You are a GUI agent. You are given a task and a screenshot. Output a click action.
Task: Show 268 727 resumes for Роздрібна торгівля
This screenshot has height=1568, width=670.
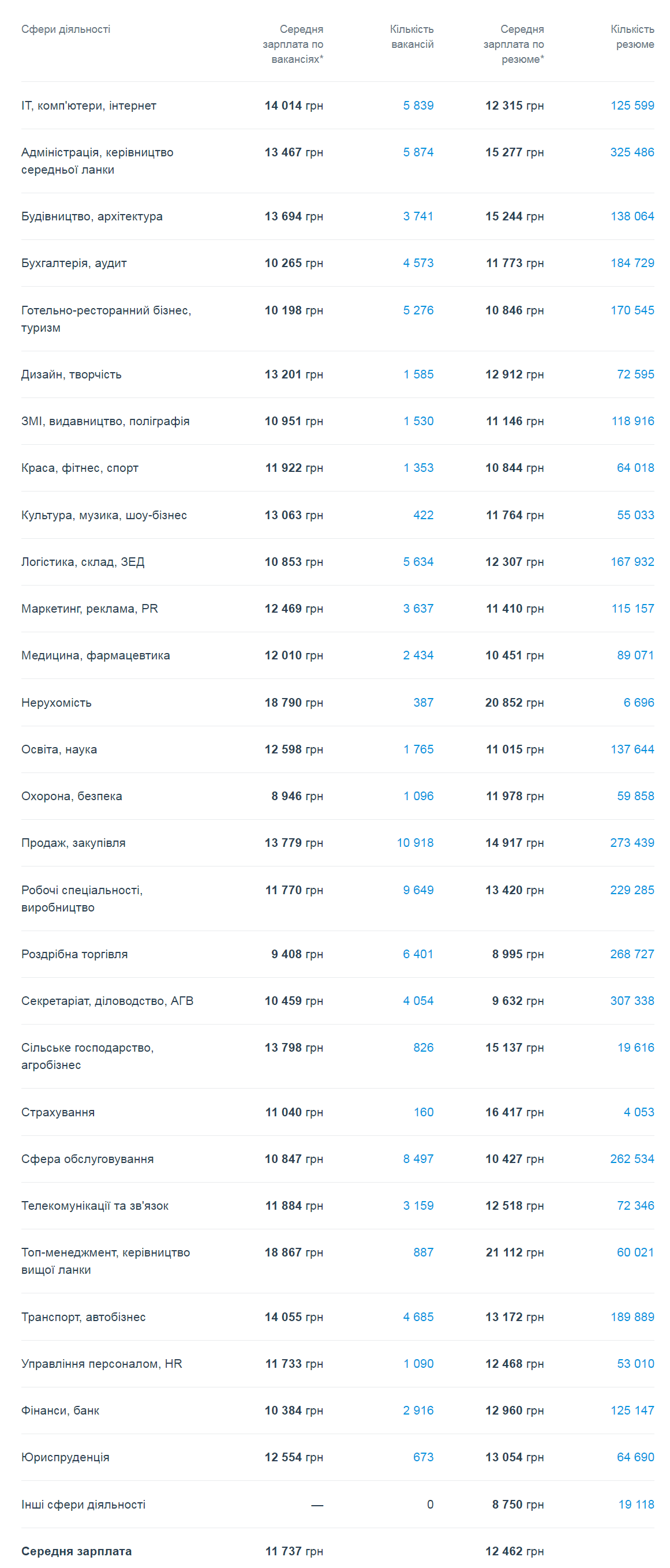point(632,954)
